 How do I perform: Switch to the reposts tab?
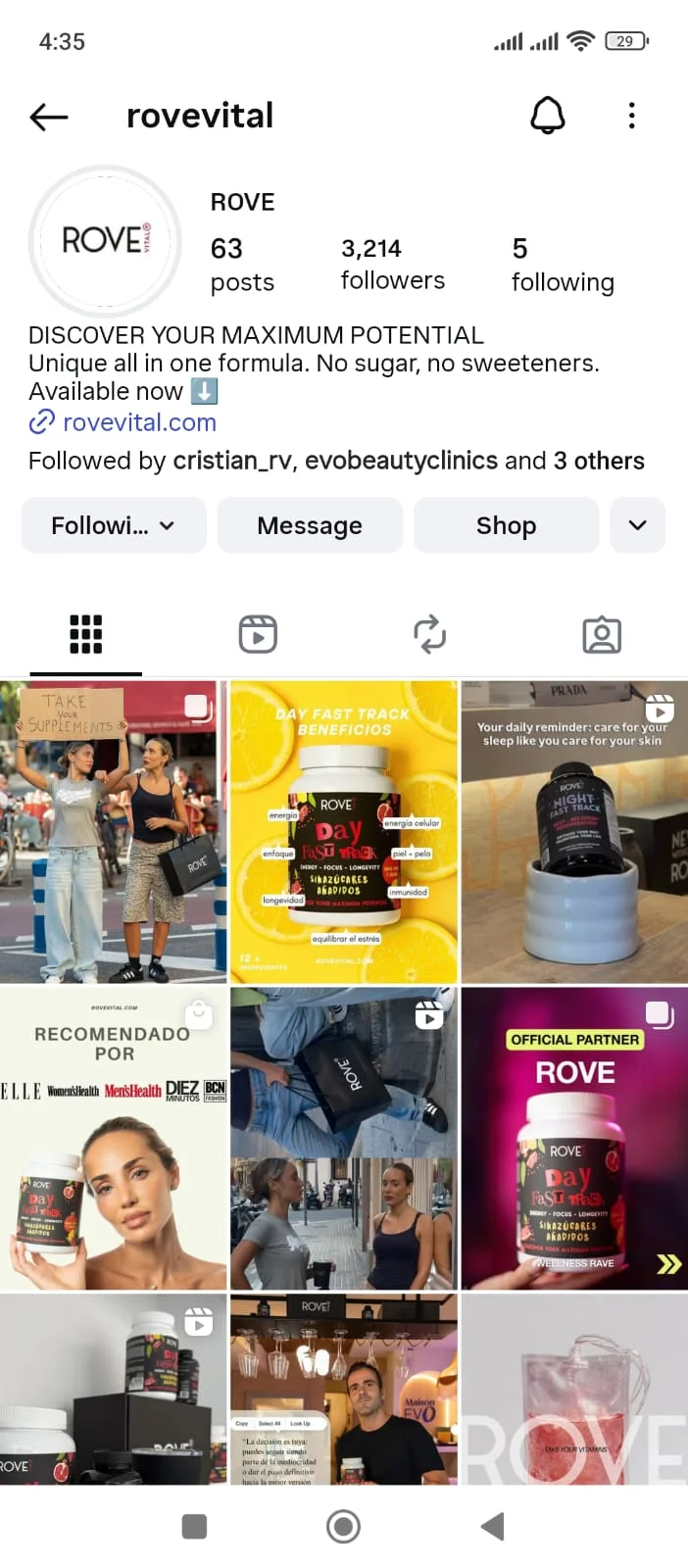point(429,635)
